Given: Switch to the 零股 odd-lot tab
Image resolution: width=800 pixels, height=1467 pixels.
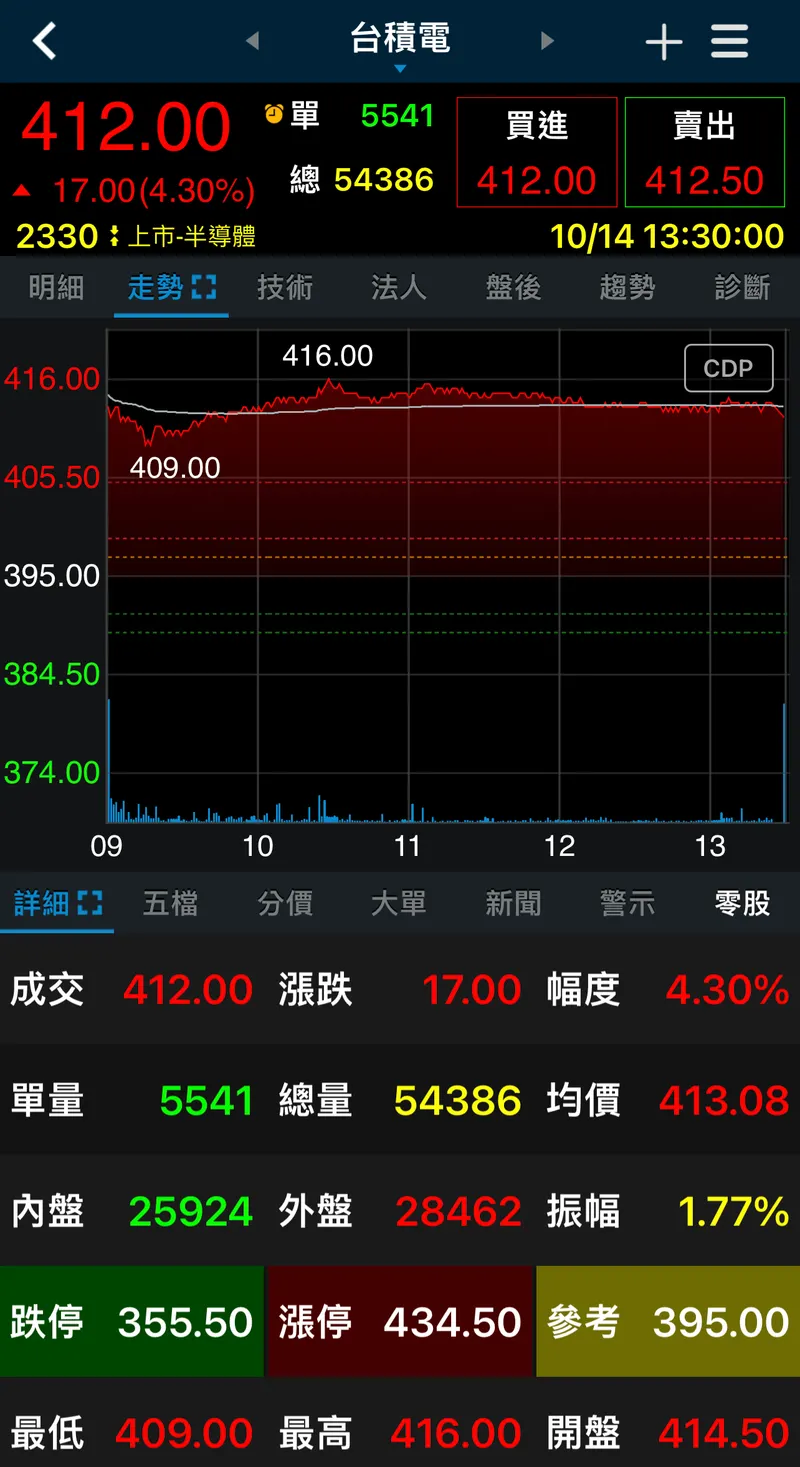Looking at the screenshot, I should click(742, 904).
